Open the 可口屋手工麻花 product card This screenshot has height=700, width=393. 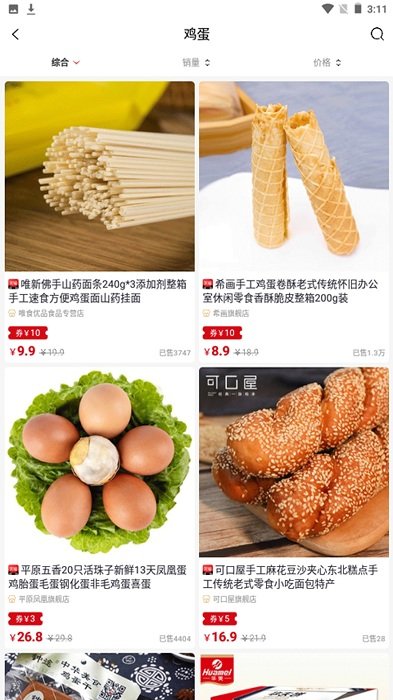coord(294,508)
